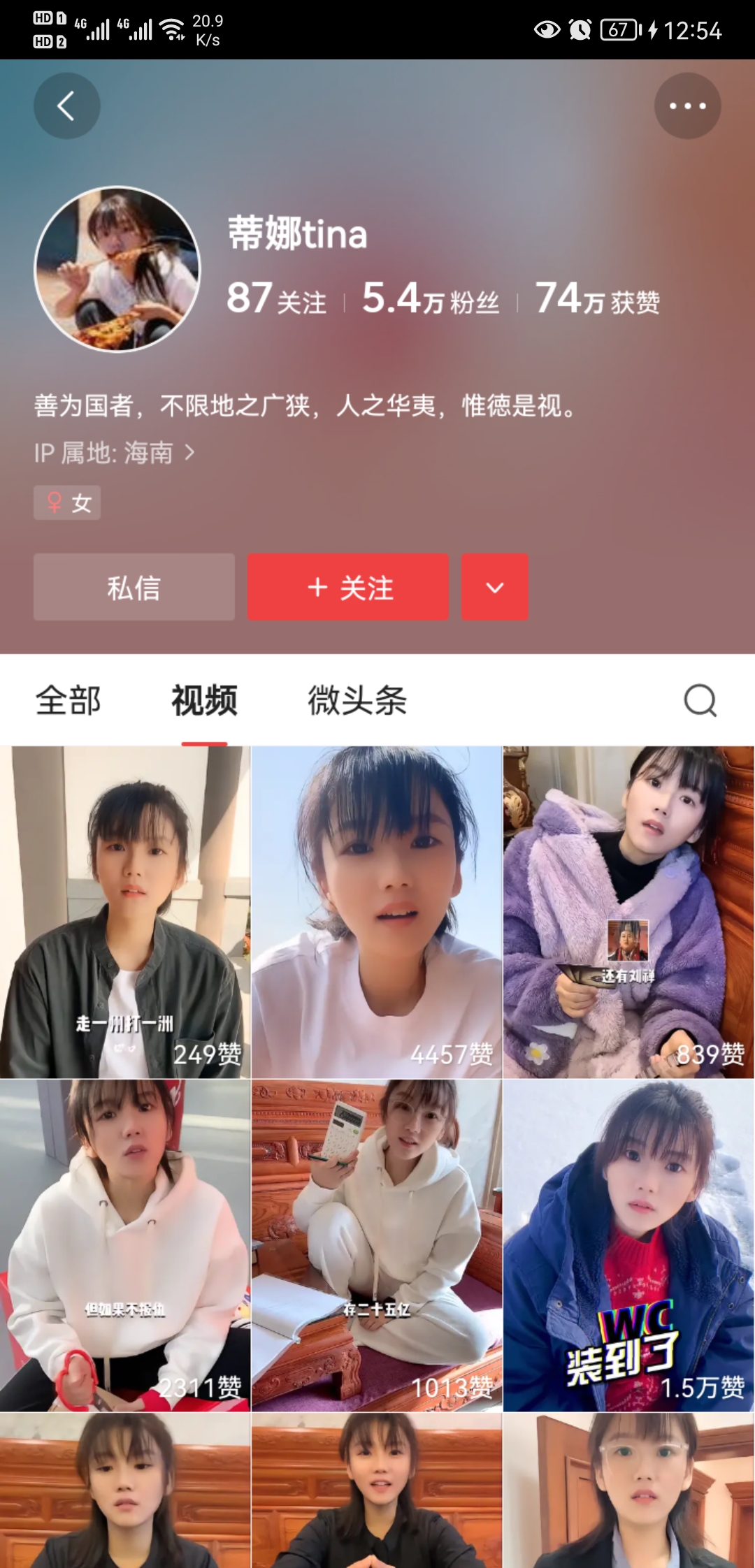Screen dimensions: 755x1568
Task: Open IP 属地 海南 details
Action: [115, 453]
